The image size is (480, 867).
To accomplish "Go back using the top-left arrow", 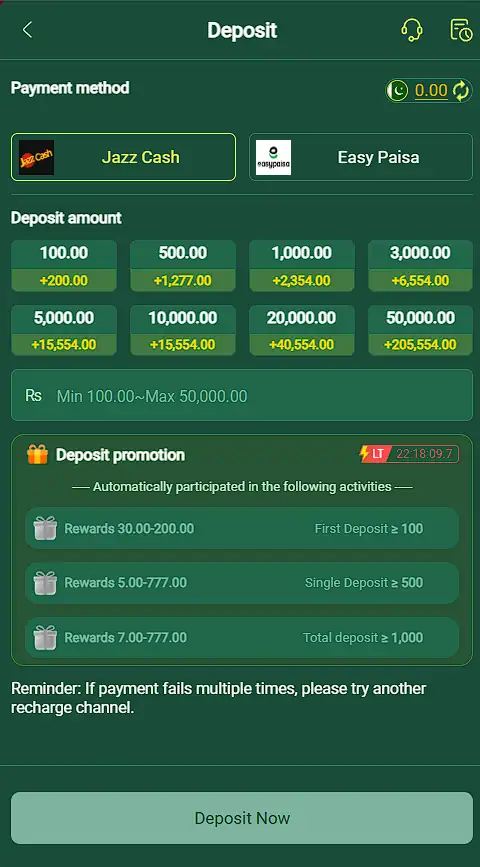I will [x=27, y=30].
